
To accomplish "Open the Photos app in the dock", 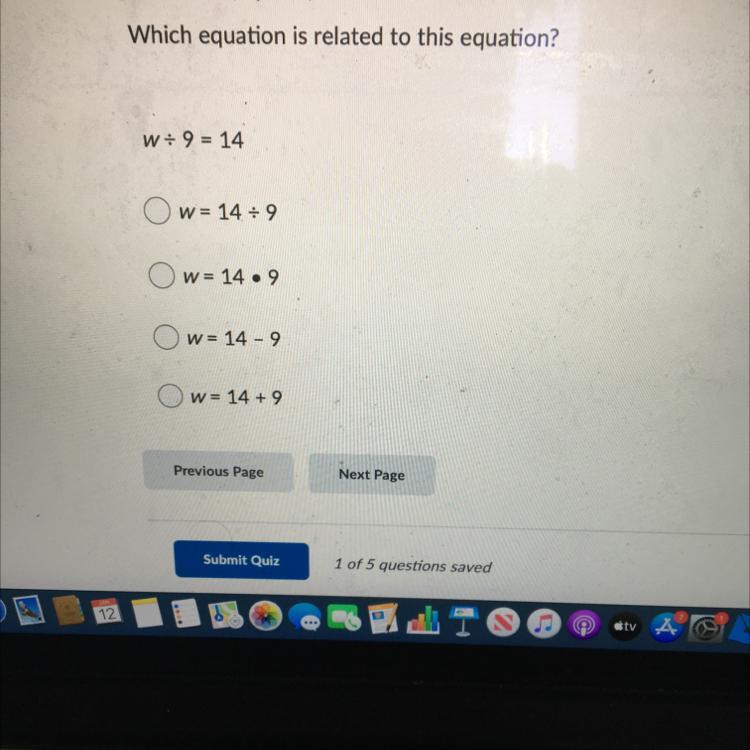I will pyautogui.click(x=265, y=616).
